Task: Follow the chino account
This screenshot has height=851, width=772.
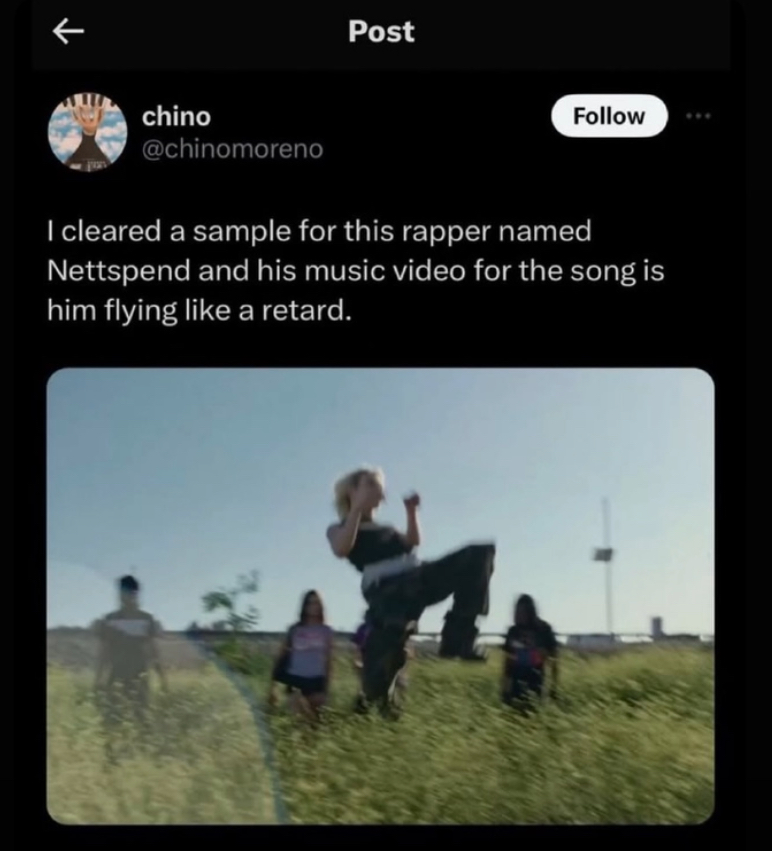Action: point(608,116)
